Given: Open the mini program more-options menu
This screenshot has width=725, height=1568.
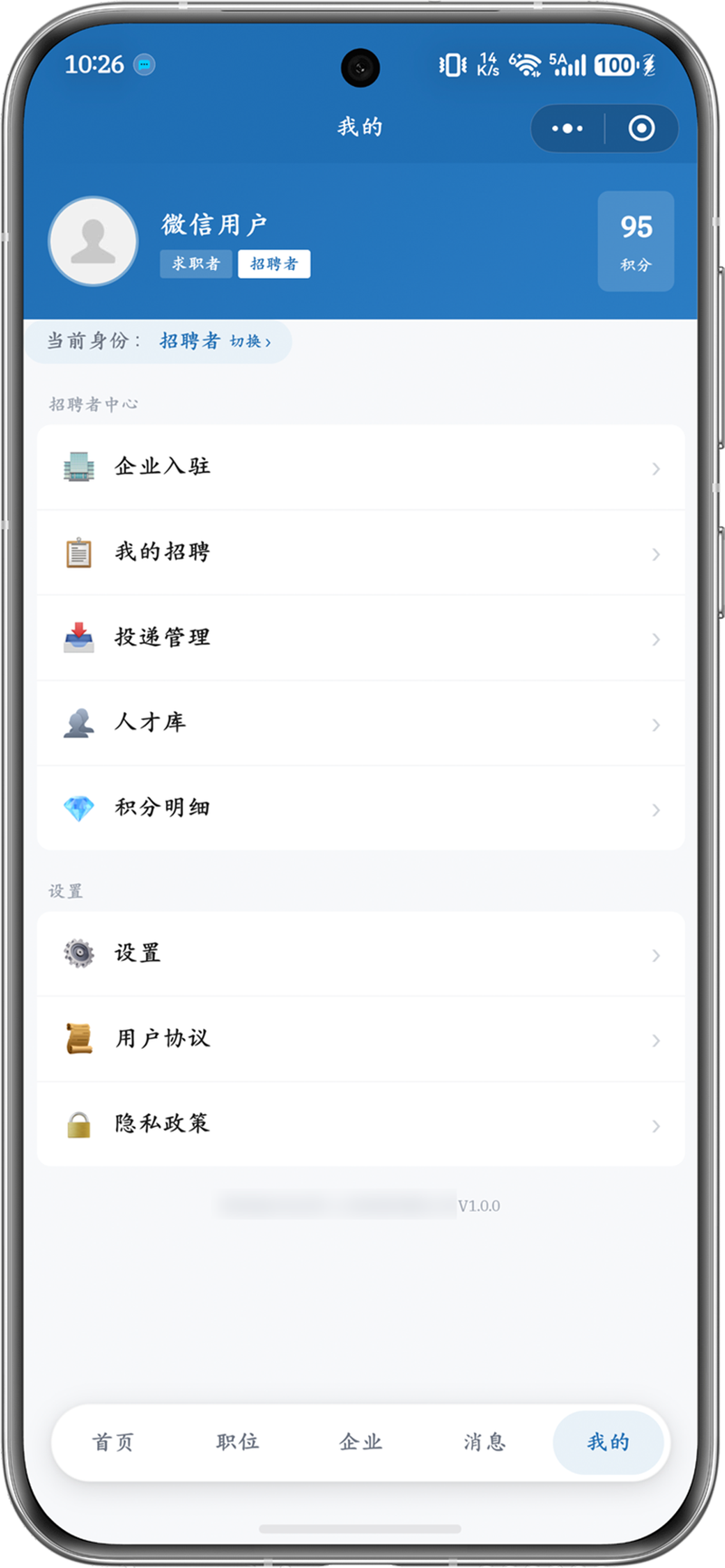Looking at the screenshot, I should [x=567, y=129].
